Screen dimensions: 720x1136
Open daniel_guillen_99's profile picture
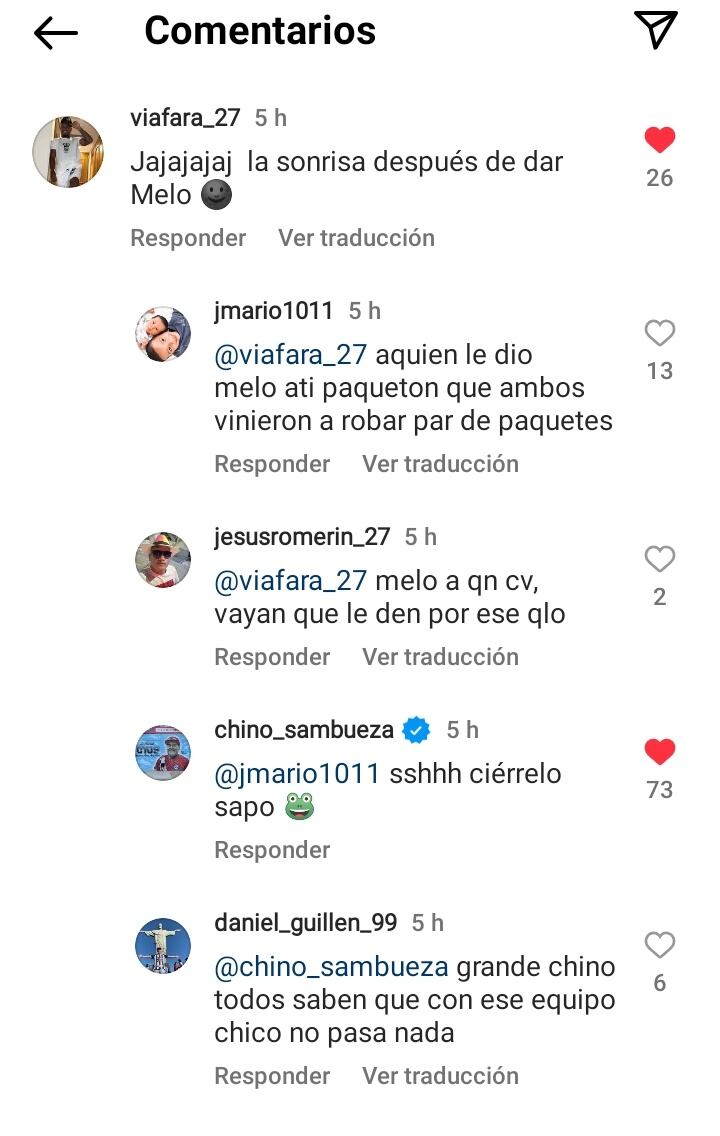(162, 945)
